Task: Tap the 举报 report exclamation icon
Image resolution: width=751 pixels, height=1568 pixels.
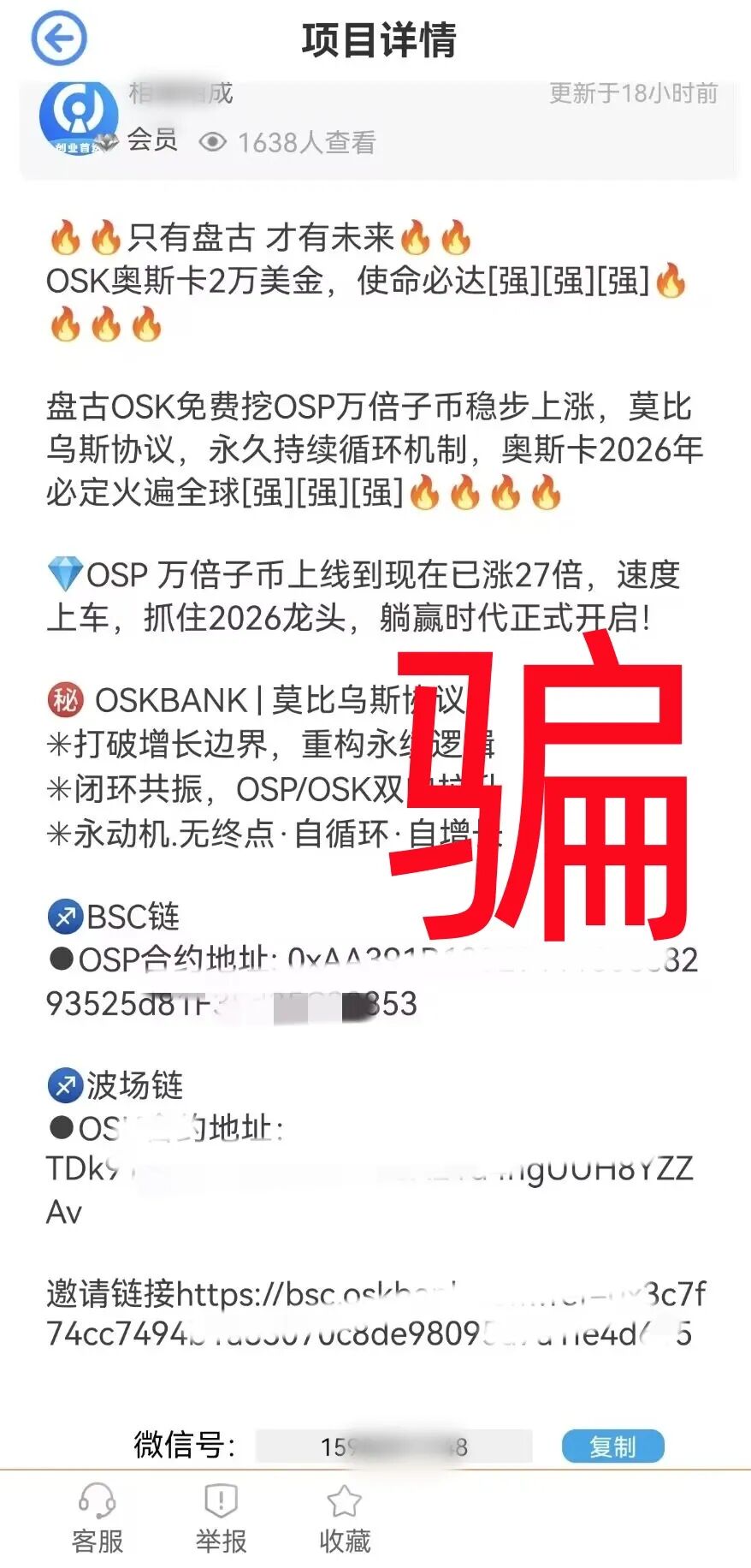Action: pyautogui.click(x=221, y=1502)
